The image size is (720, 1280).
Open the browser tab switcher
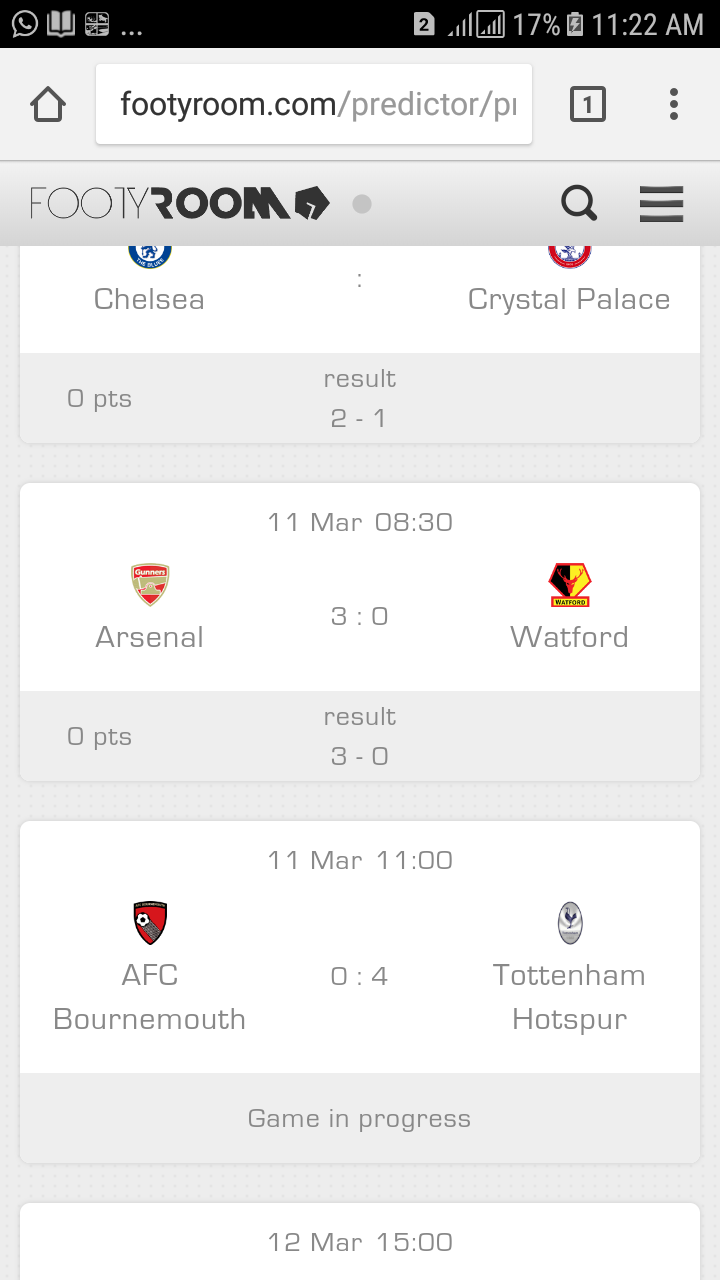[x=588, y=104]
